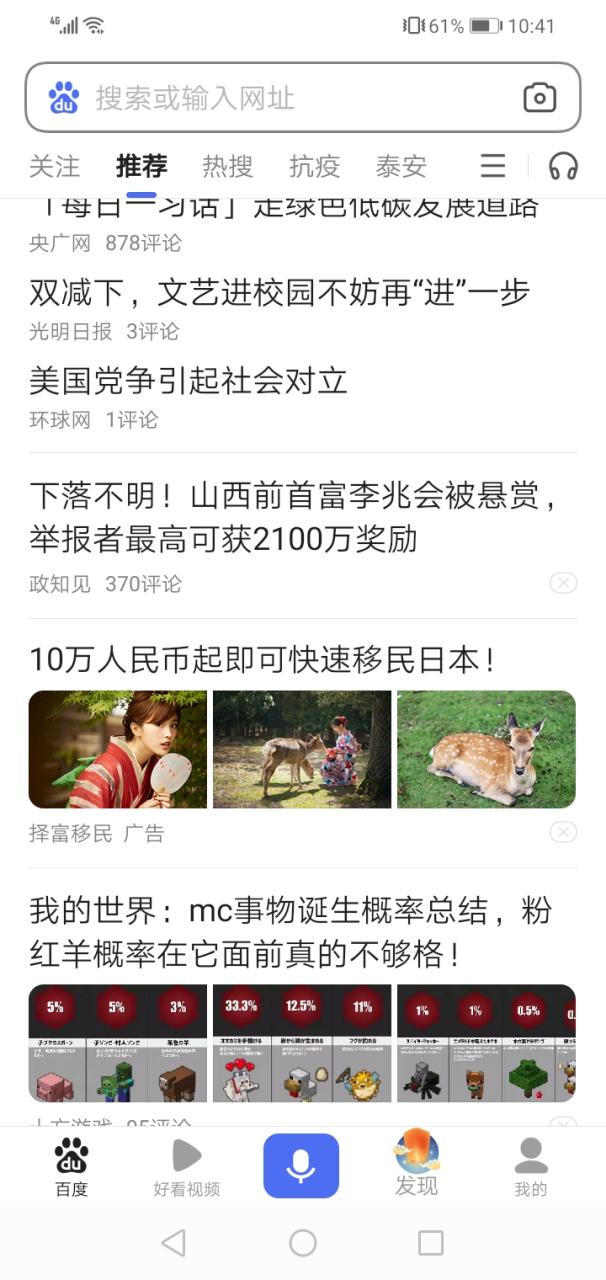The width and height of the screenshot is (606, 1280).
Task: Read the 美国党争引起社会对立 article
Action: coord(188,381)
